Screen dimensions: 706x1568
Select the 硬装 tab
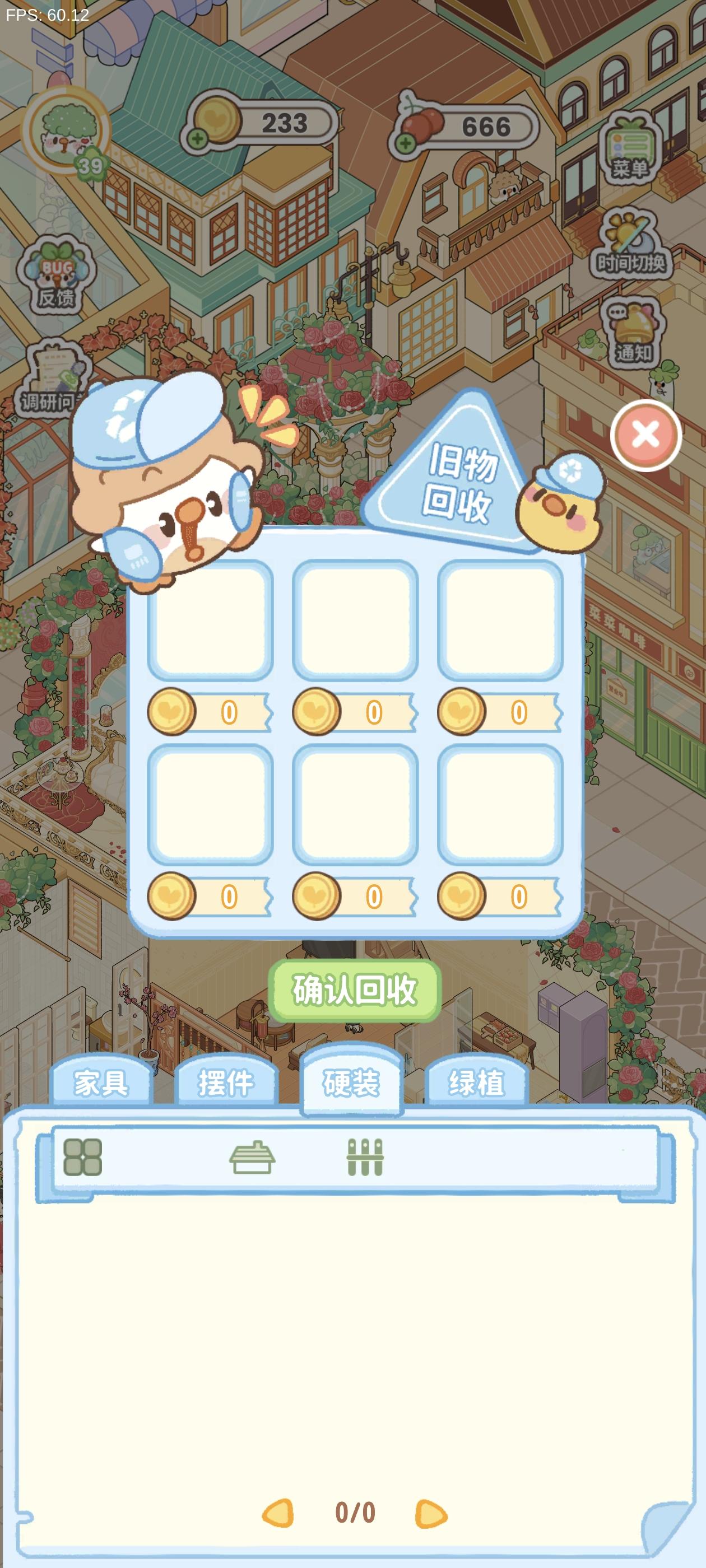click(x=351, y=1082)
